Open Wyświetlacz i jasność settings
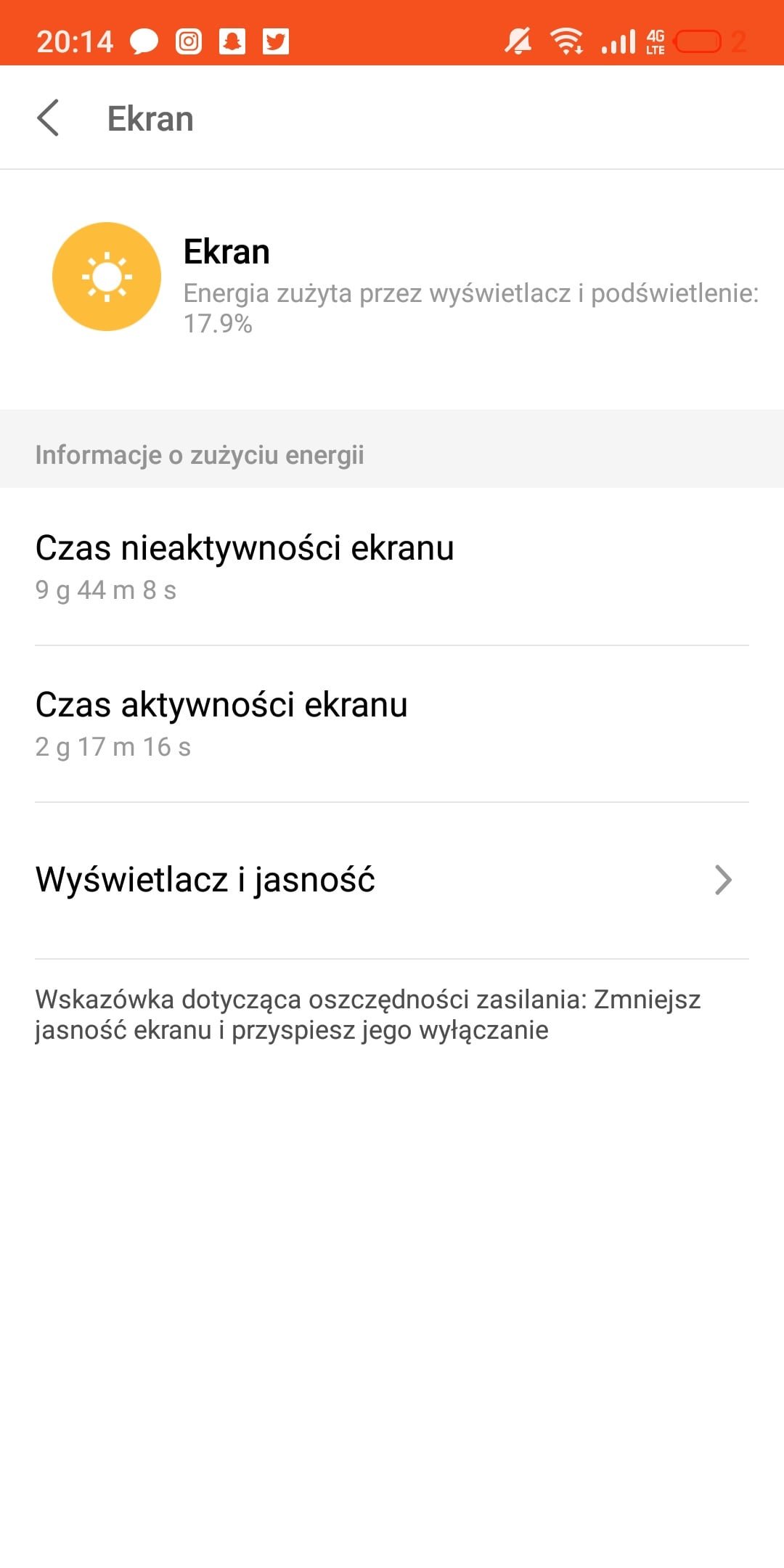The width and height of the screenshot is (784, 1568). pos(392,880)
